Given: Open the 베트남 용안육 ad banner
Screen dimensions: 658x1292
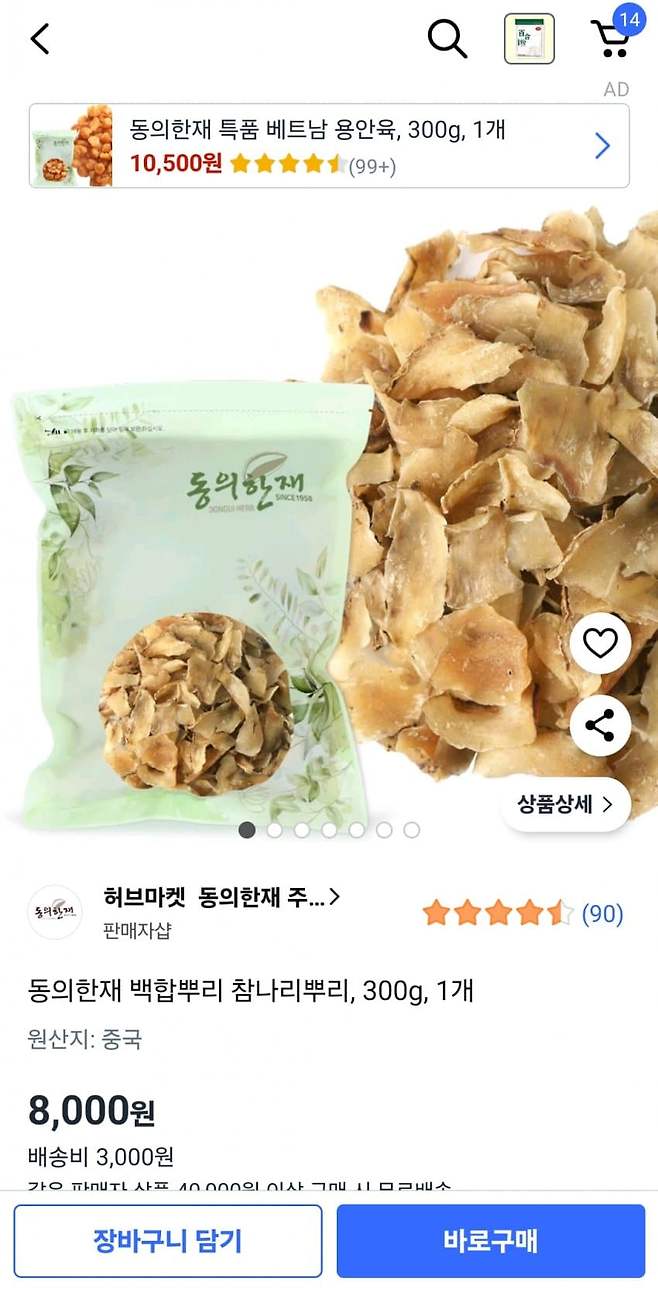Looking at the screenshot, I should tap(329, 146).
